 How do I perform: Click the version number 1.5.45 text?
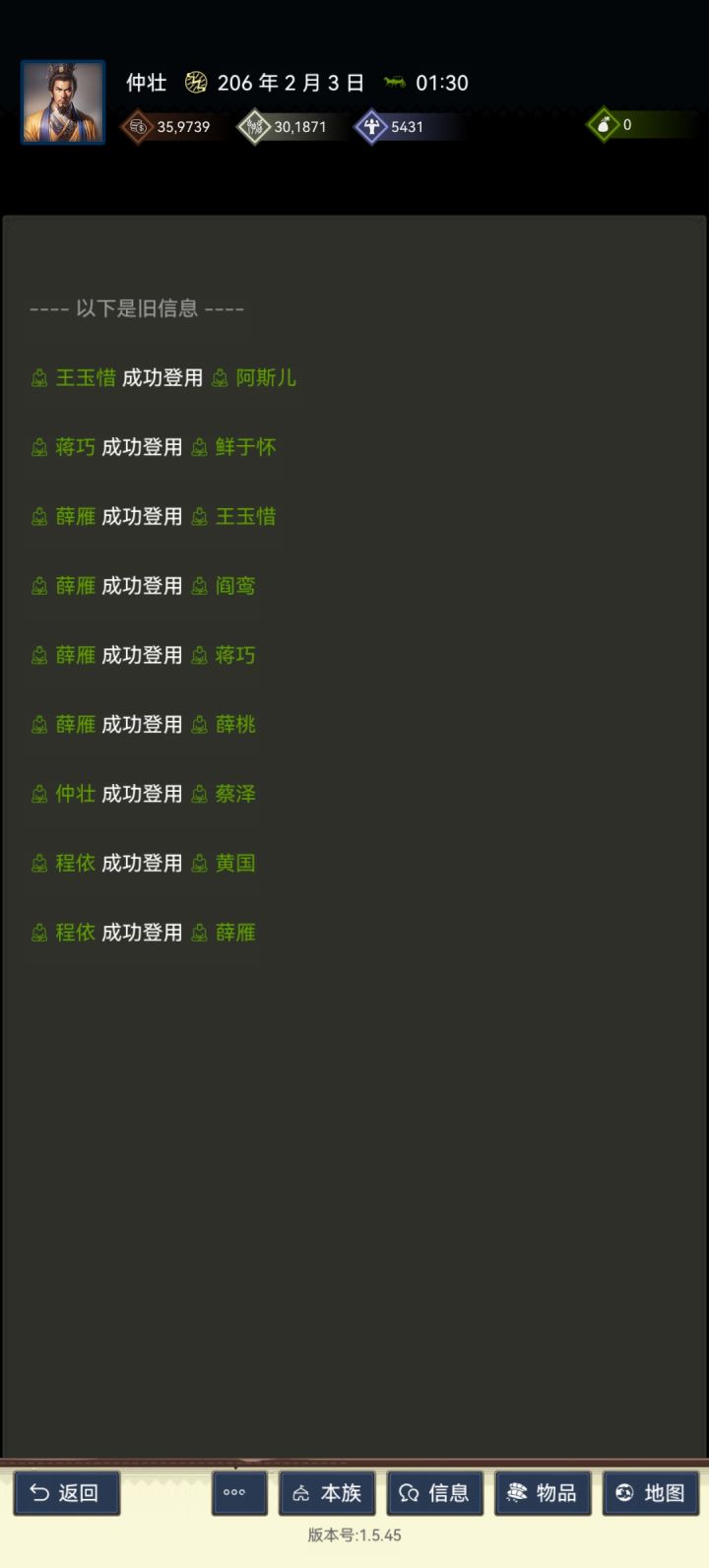[354, 1535]
